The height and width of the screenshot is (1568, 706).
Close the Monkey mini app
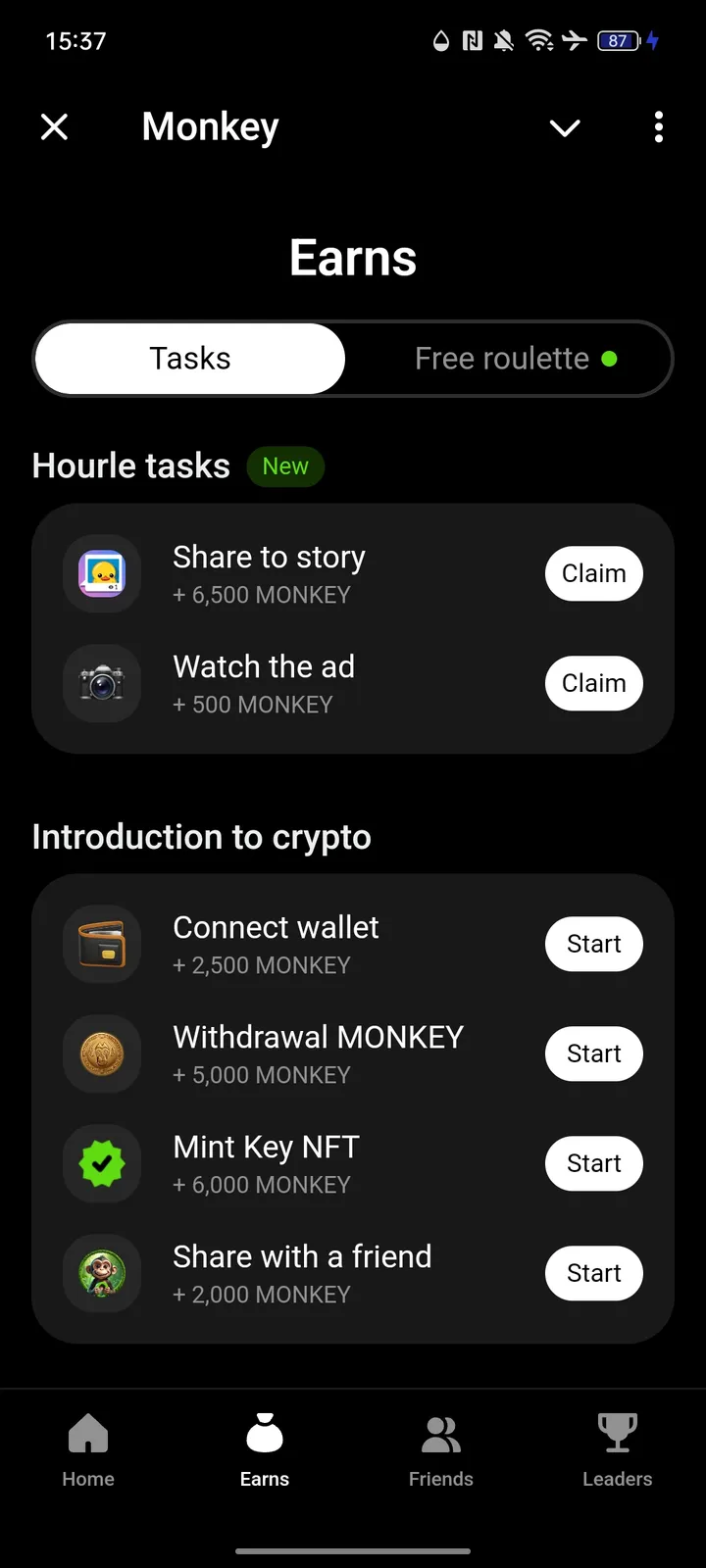pos(54,126)
